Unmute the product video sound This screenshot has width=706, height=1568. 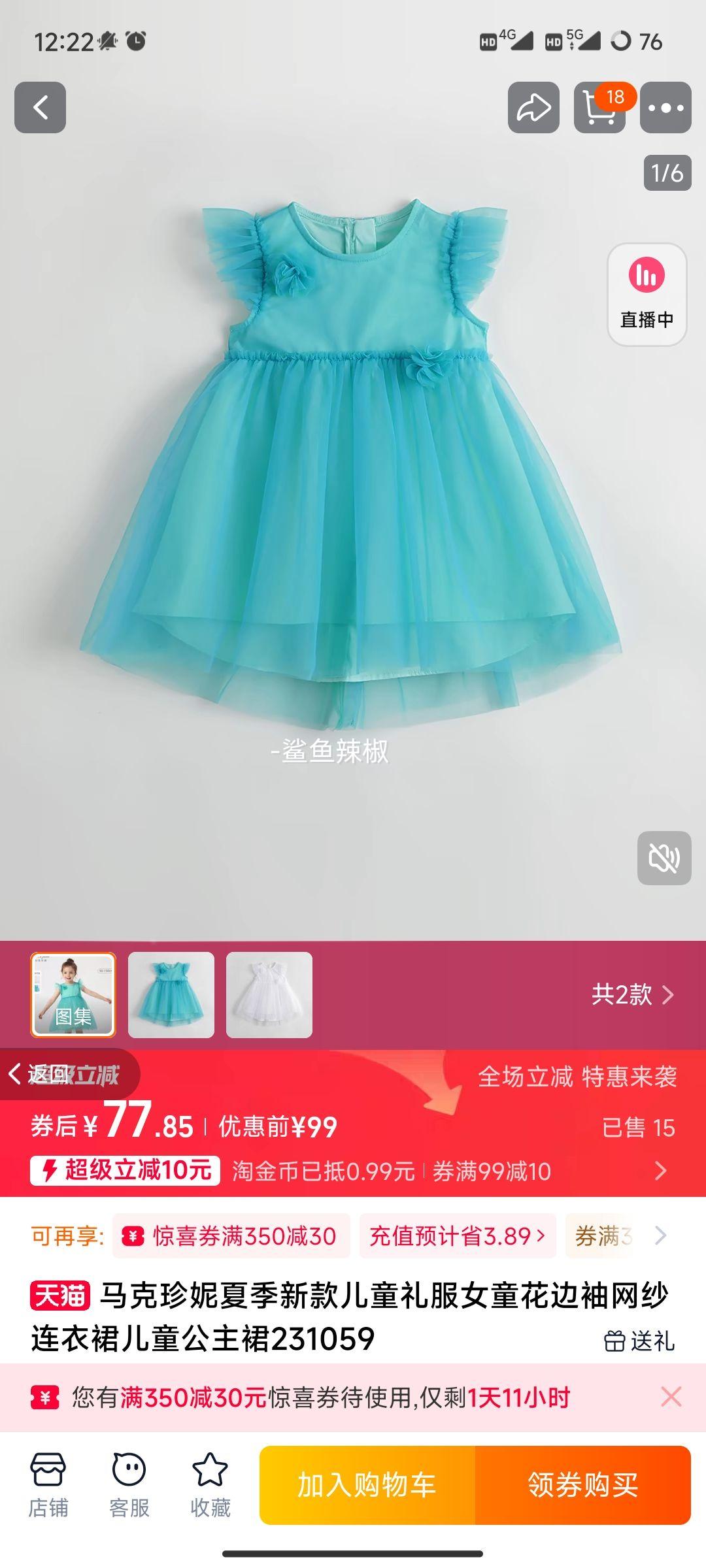tap(664, 858)
